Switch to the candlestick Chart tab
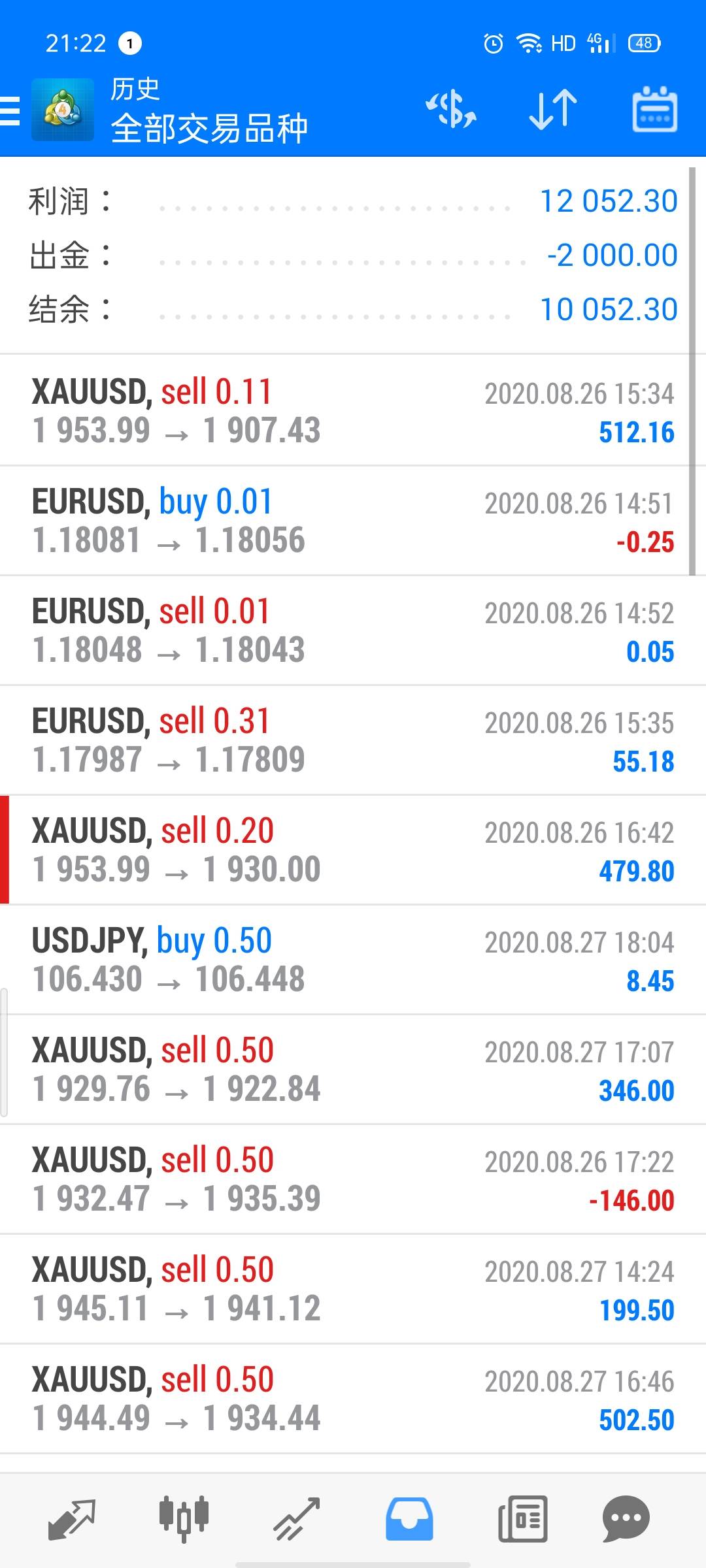706x1568 pixels. 184,1518
